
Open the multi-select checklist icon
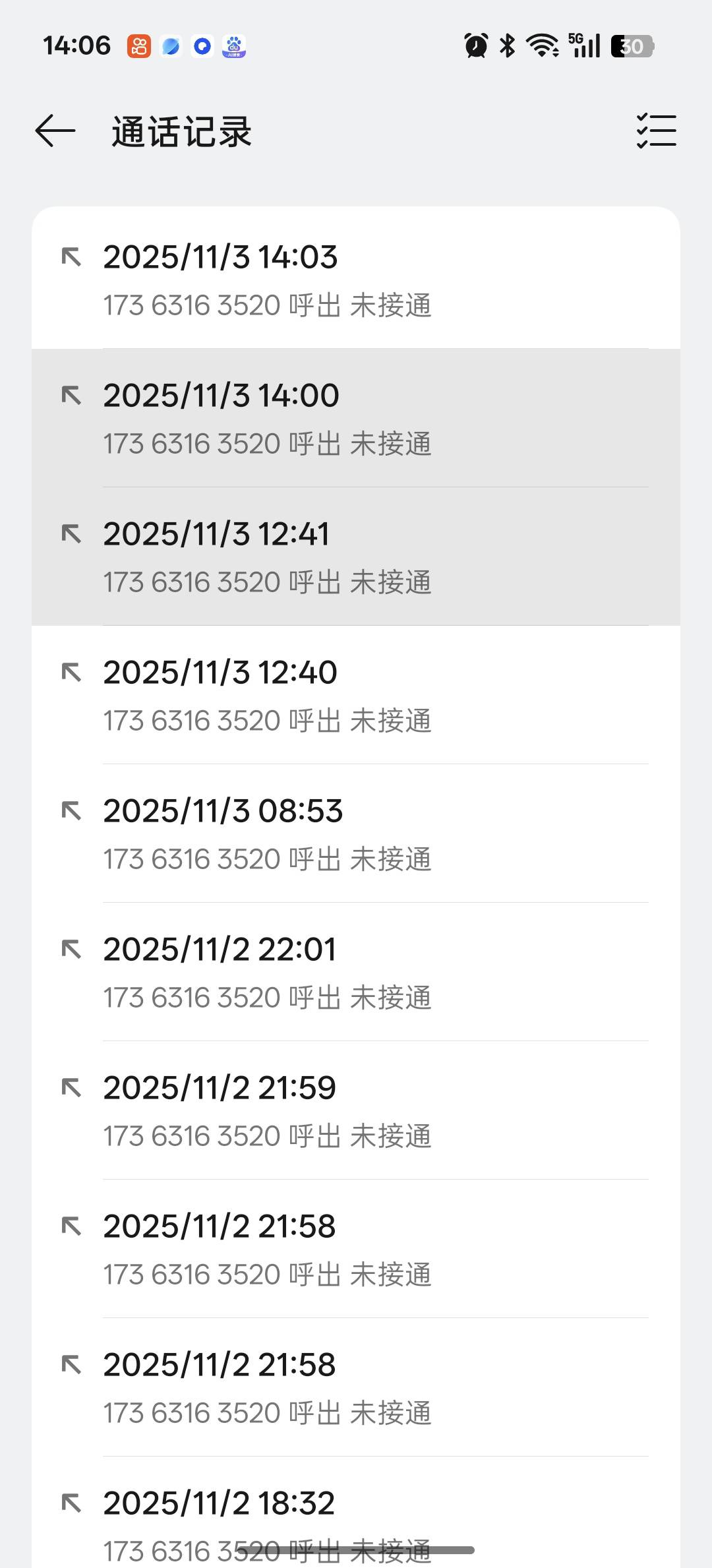(x=656, y=131)
